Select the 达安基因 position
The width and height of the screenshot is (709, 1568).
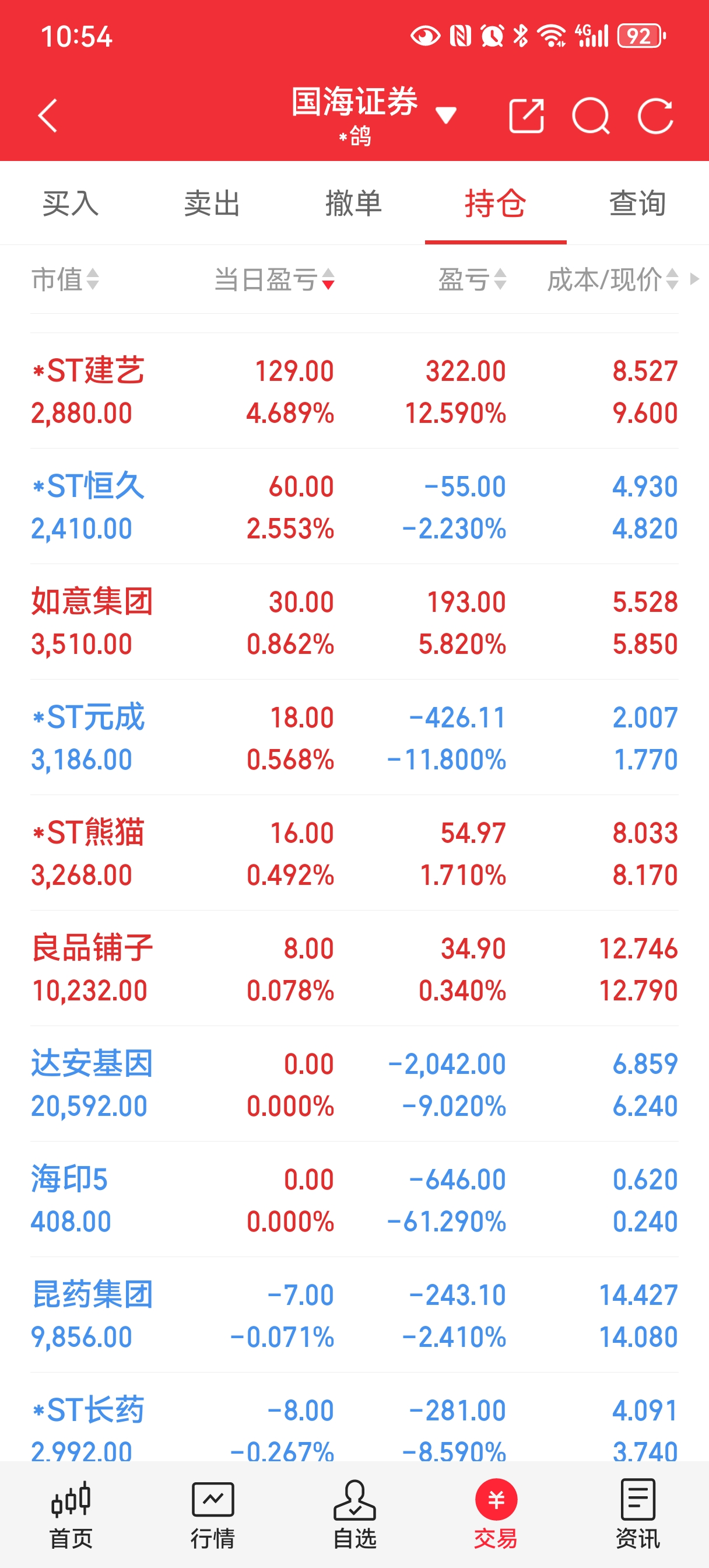354,1084
